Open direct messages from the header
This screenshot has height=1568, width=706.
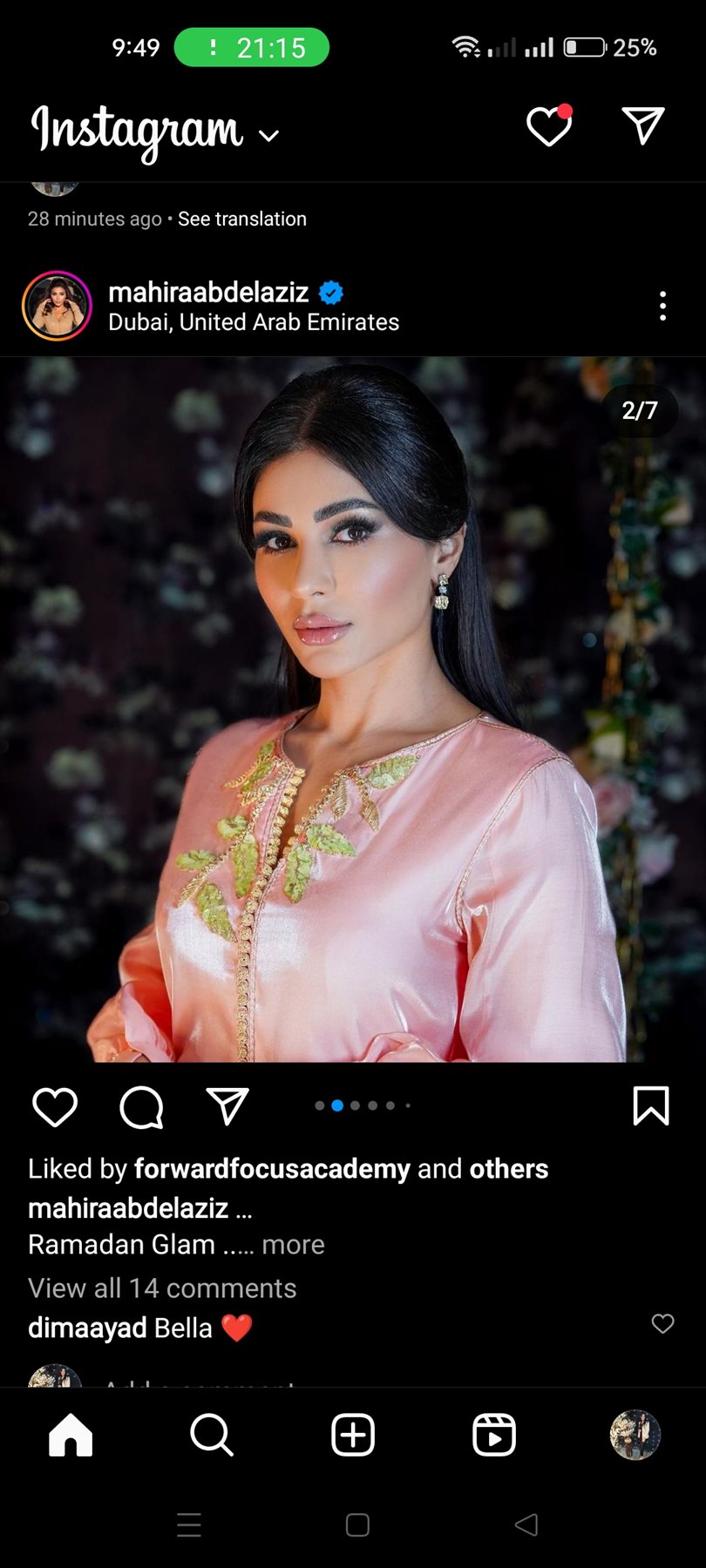coord(643,126)
